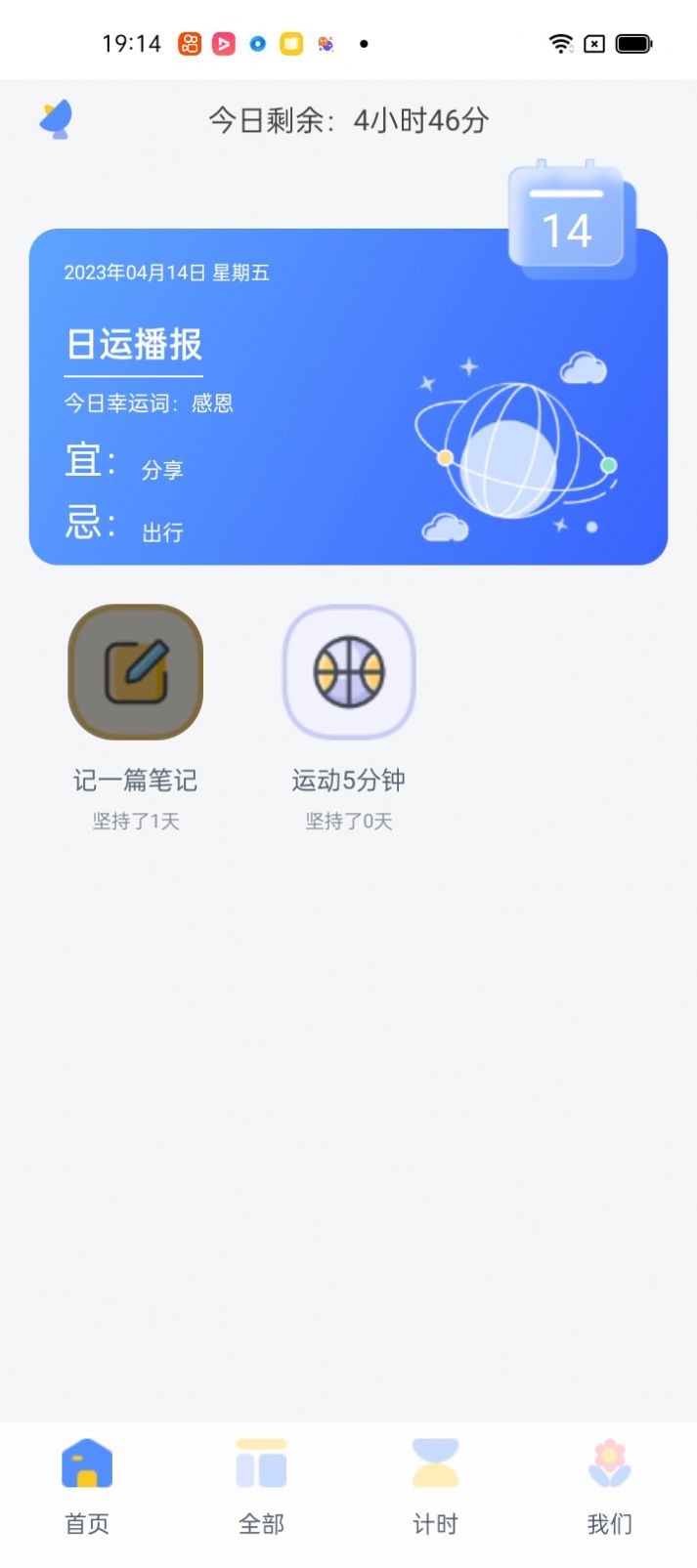697x1568 pixels.
Task: Go to the 计时 tab
Action: point(435,1485)
